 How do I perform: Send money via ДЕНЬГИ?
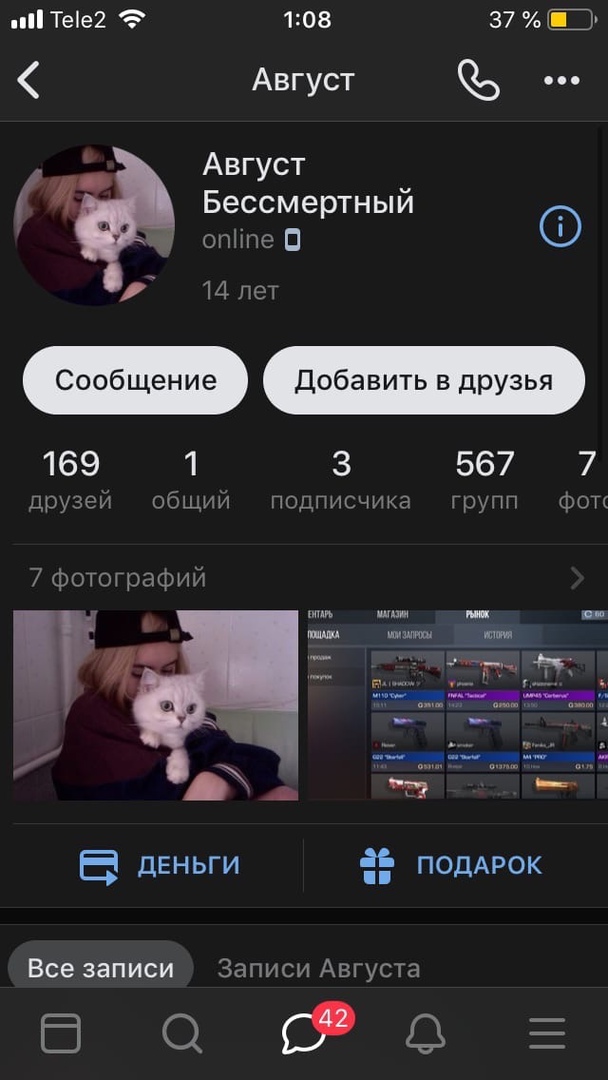click(160, 865)
